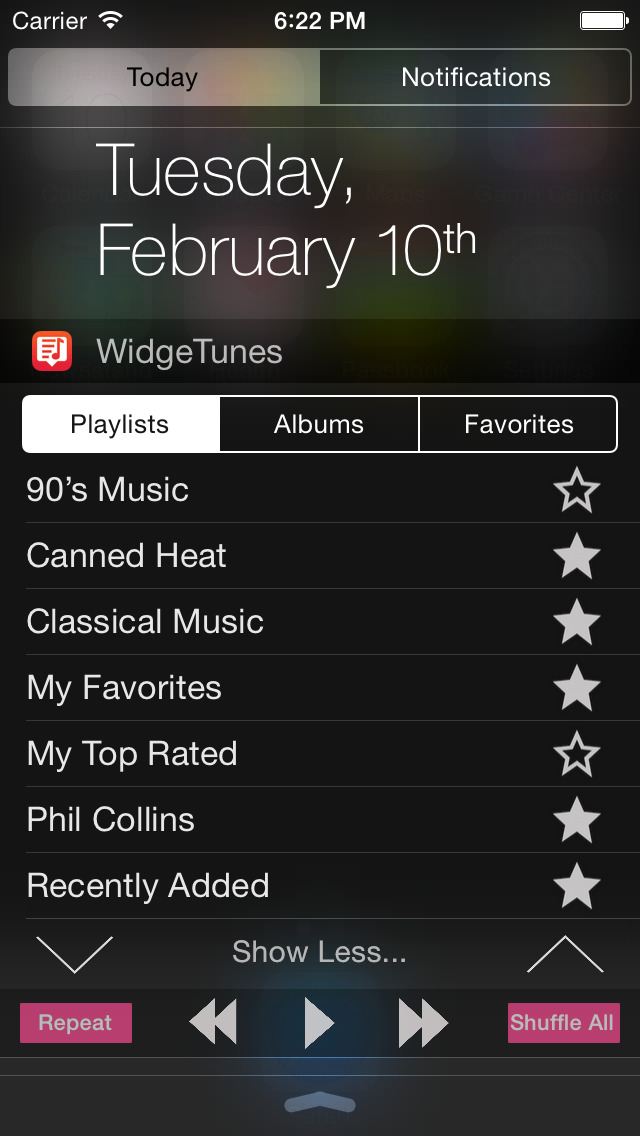Open the Canned Heat playlist
The height and width of the screenshot is (1136, 640).
tap(127, 556)
